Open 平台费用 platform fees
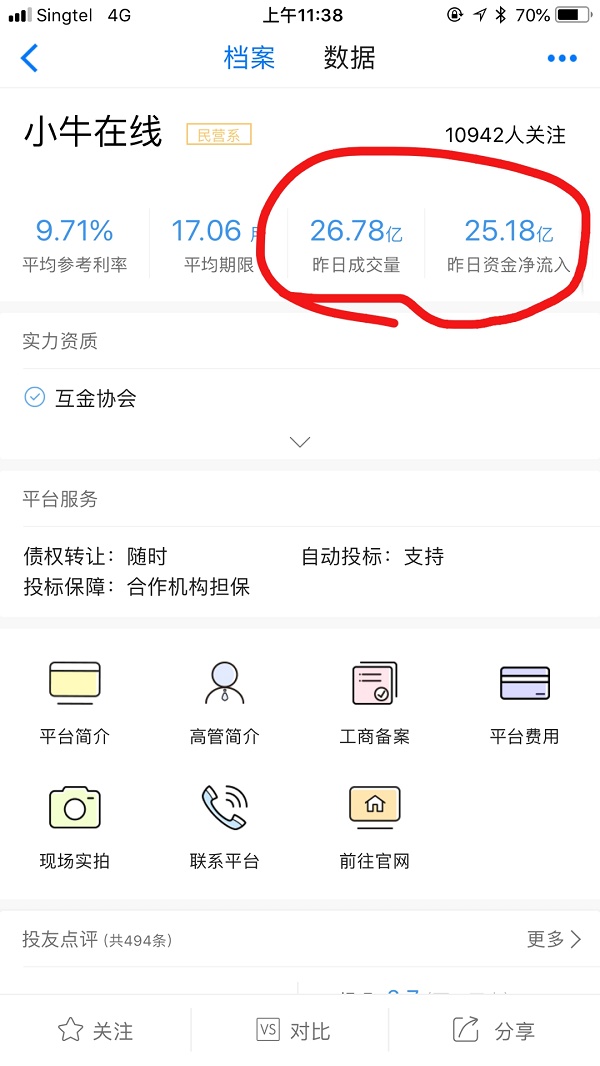Image resolution: width=600 pixels, height=1066 pixels. click(x=524, y=704)
